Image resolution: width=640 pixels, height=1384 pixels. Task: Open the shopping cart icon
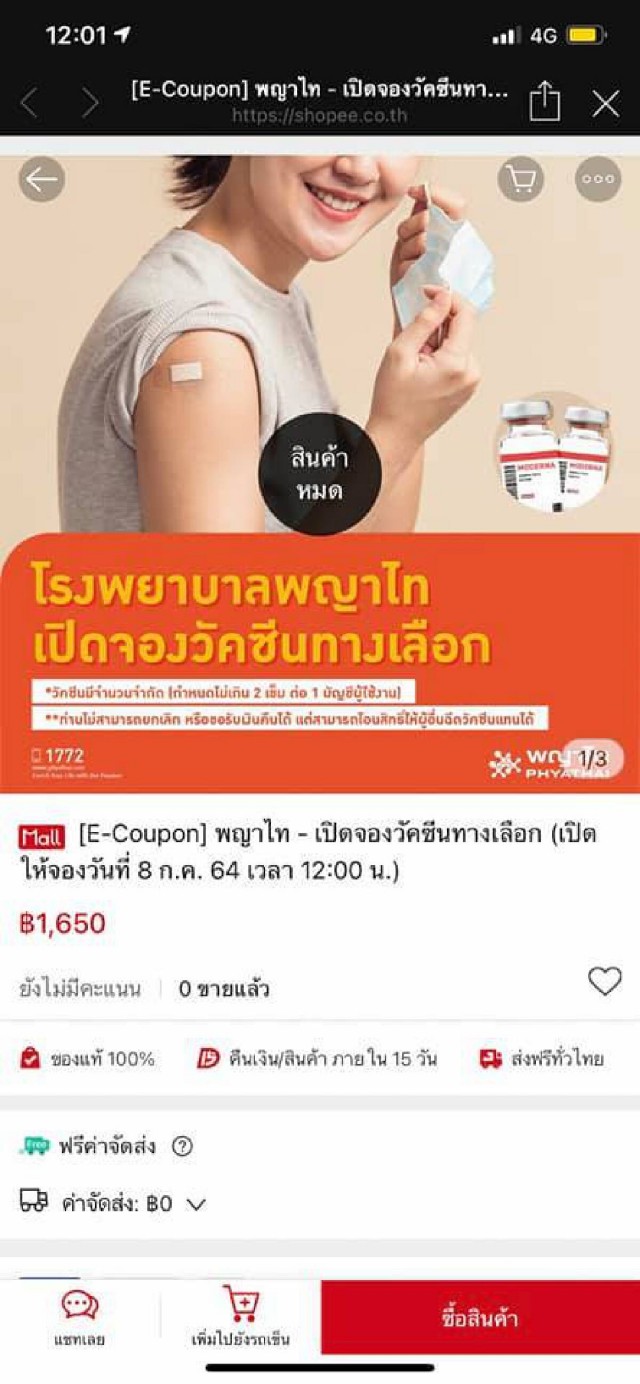tap(521, 180)
